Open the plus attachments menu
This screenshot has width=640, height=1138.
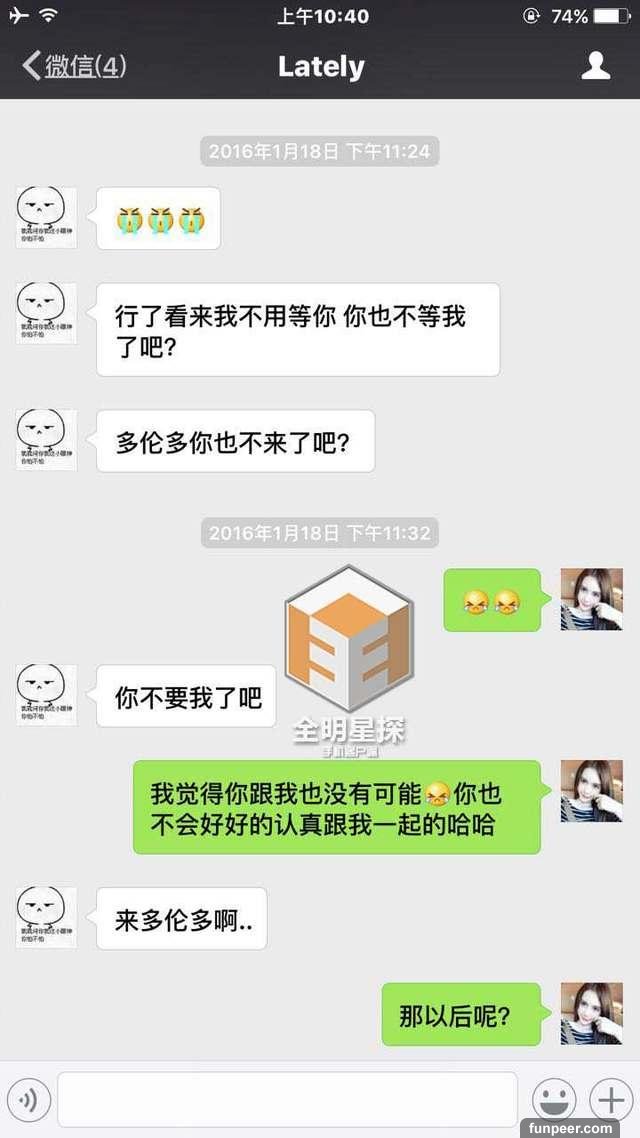click(x=610, y=1100)
